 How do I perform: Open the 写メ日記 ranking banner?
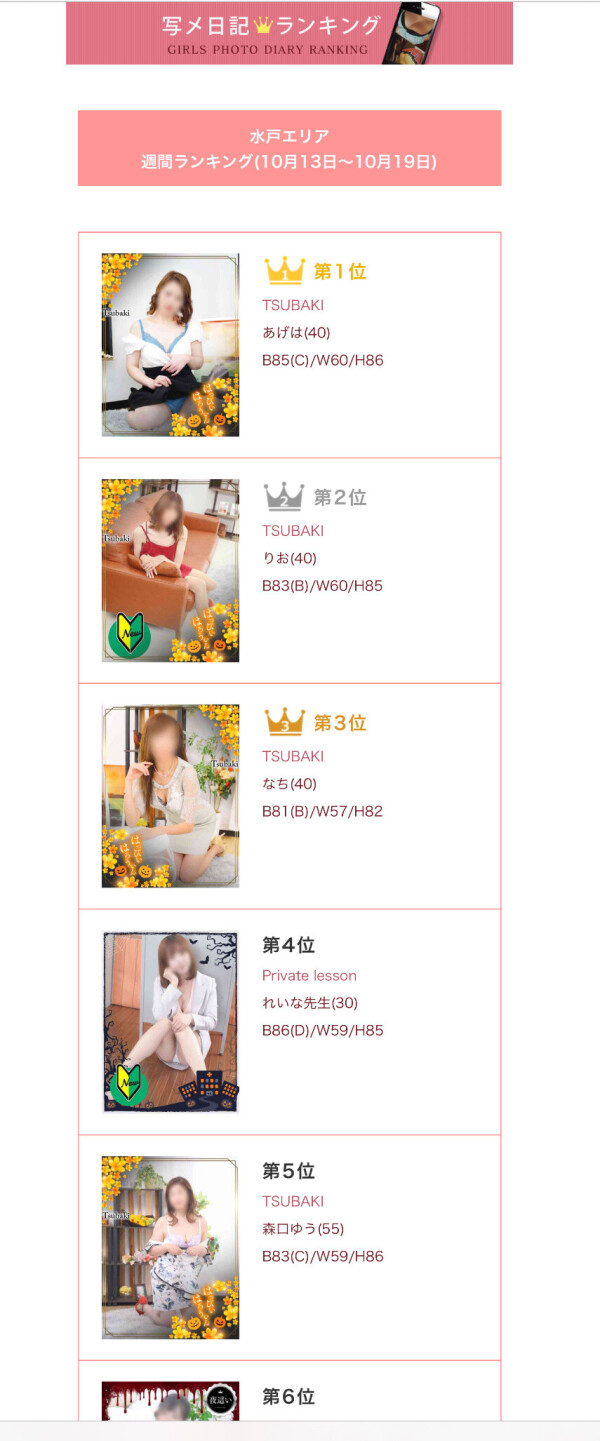289,33
